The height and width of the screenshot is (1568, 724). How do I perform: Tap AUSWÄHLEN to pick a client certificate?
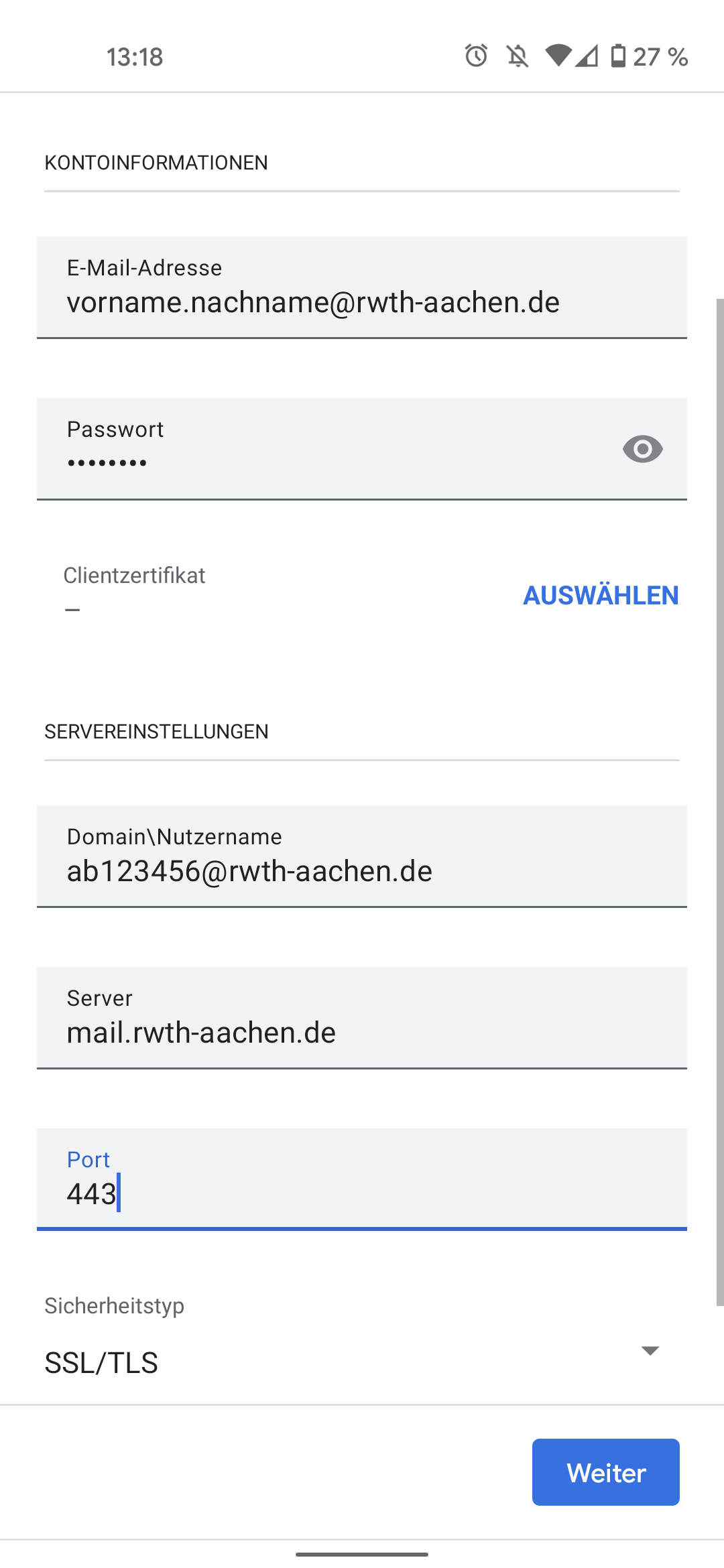[600, 595]
